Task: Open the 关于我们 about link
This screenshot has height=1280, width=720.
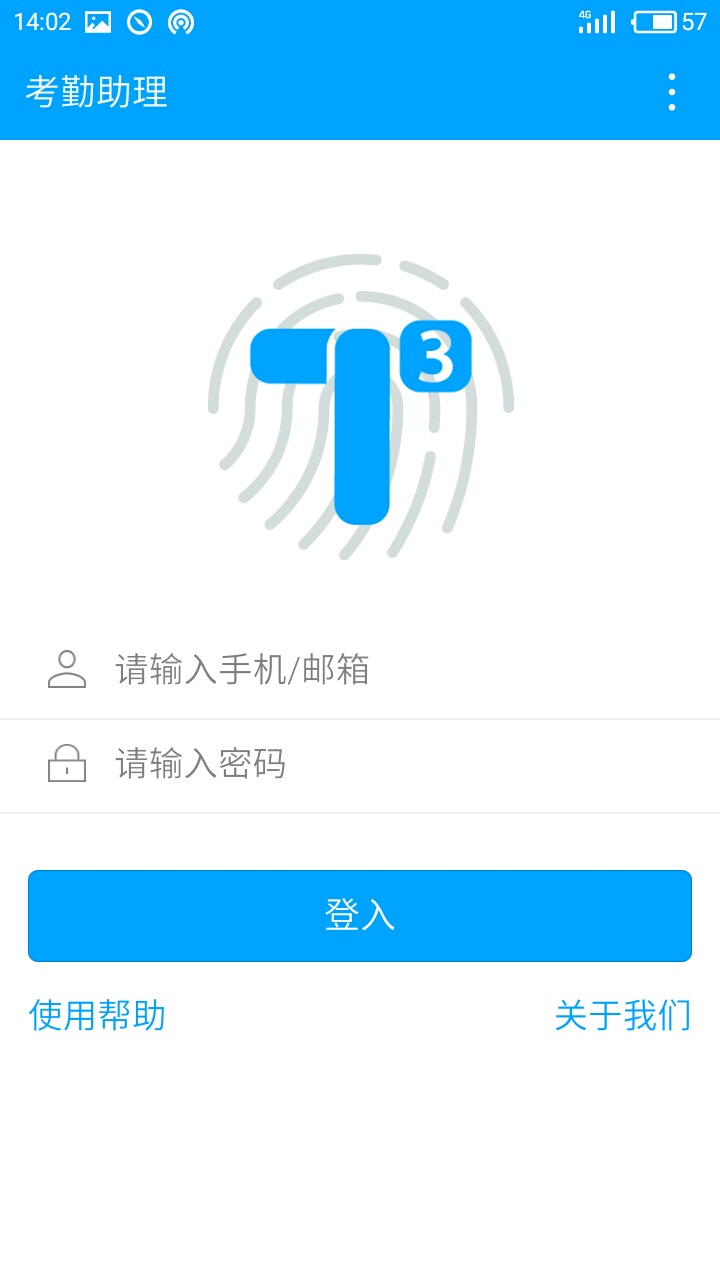Action: [623, 1015]
